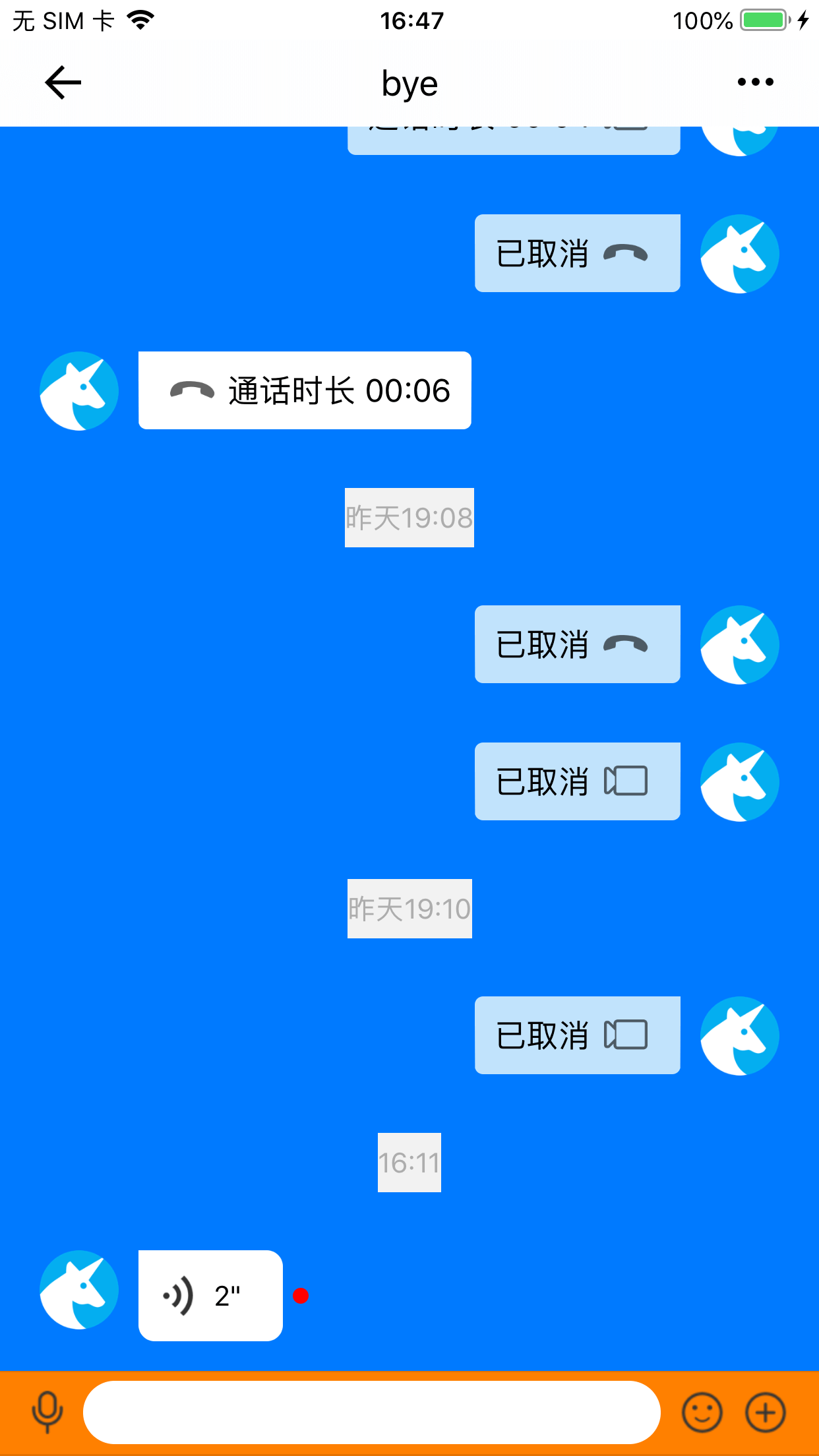
Task: Tap the '已取消' cancelled voice call bubble
Action: click(x=577, y=644)
